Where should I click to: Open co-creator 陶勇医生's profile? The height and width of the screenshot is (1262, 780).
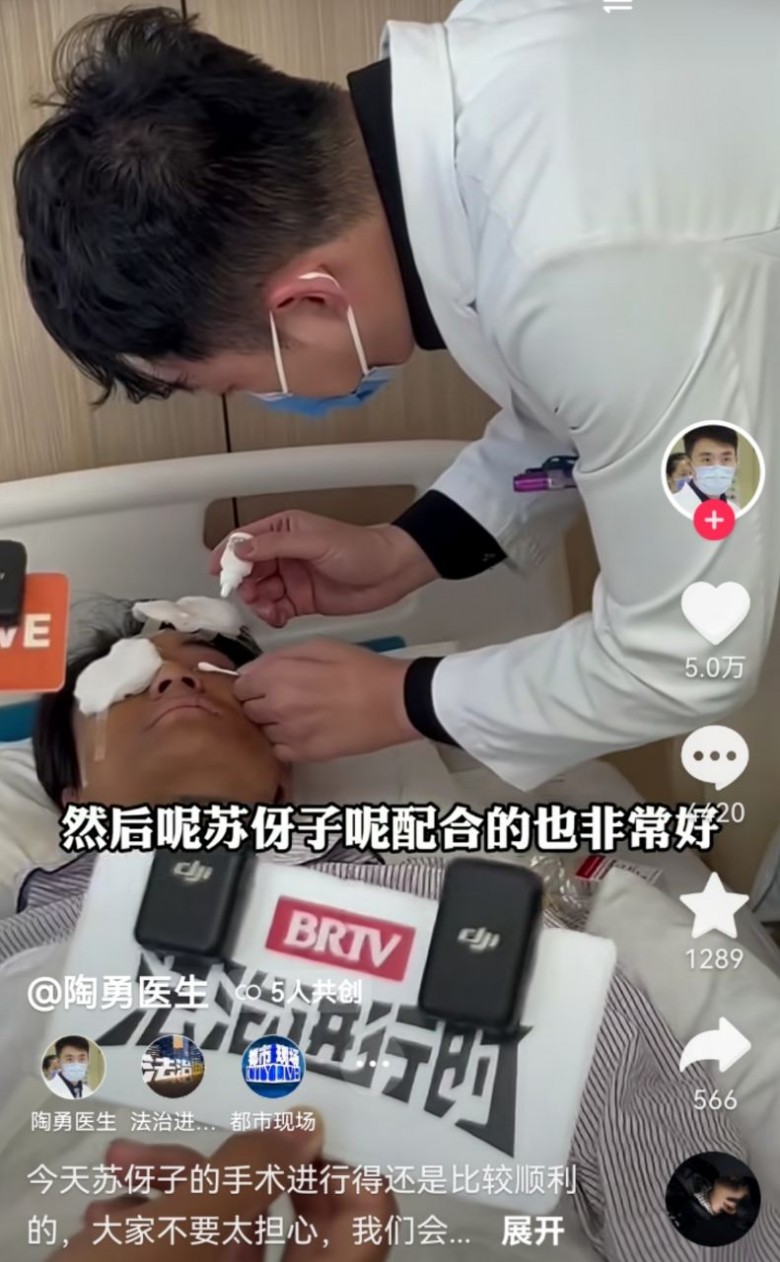[73, 1068]
